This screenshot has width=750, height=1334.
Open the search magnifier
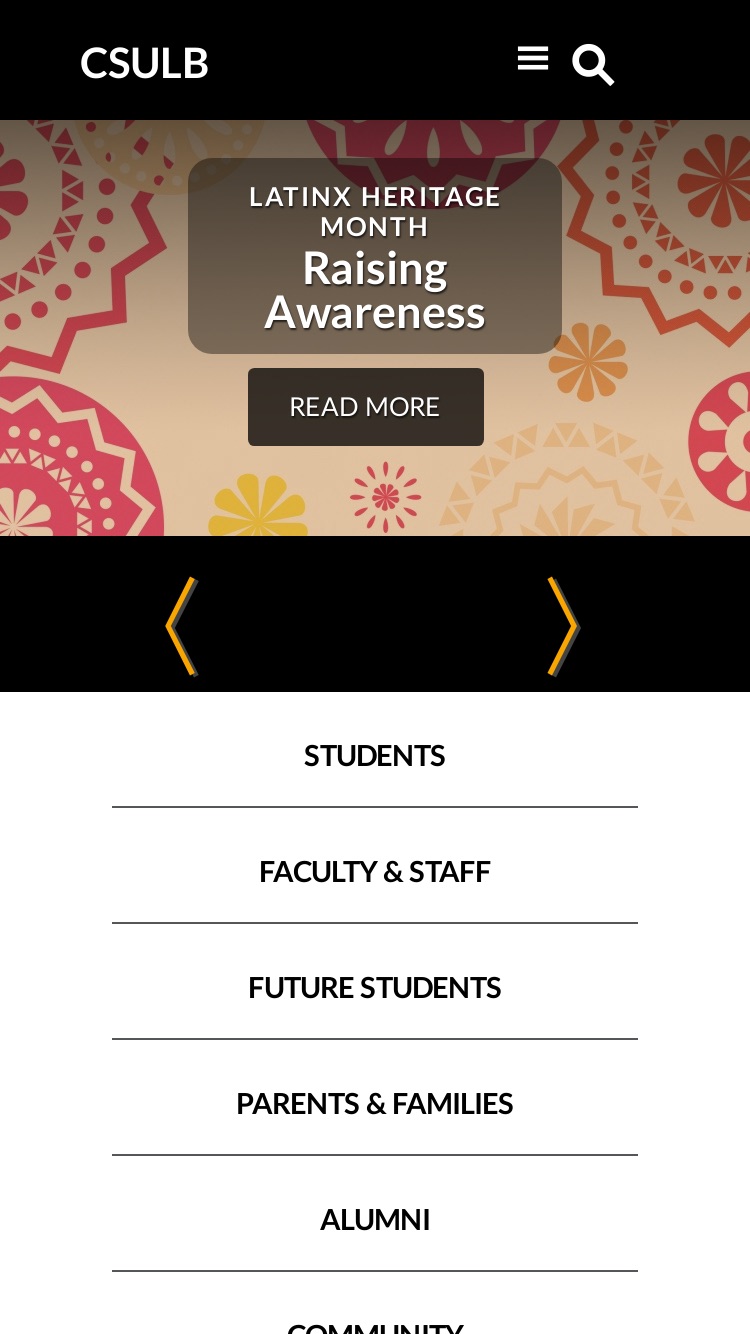593,65
